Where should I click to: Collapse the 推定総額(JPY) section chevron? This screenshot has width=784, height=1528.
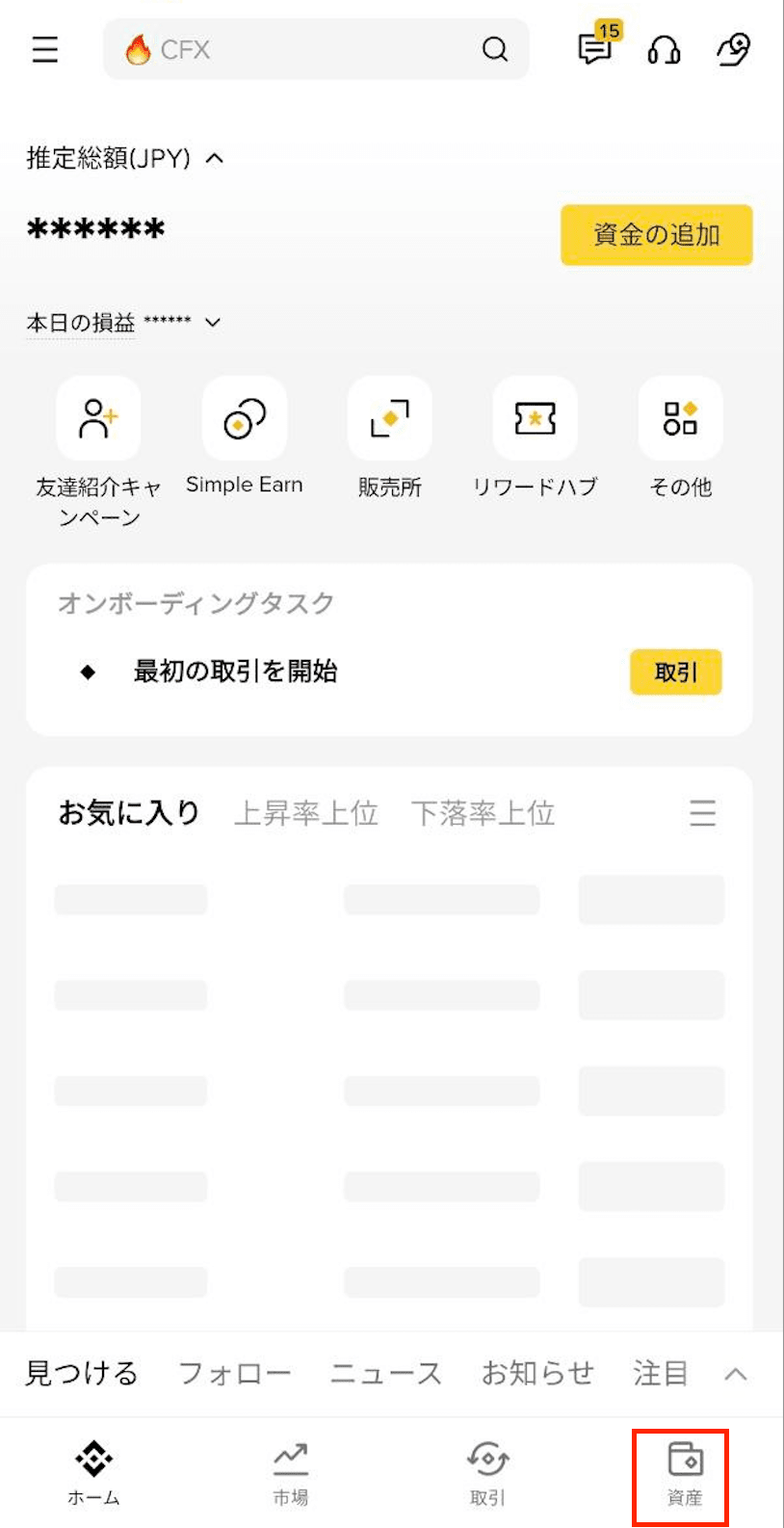[x=214, y=158]
